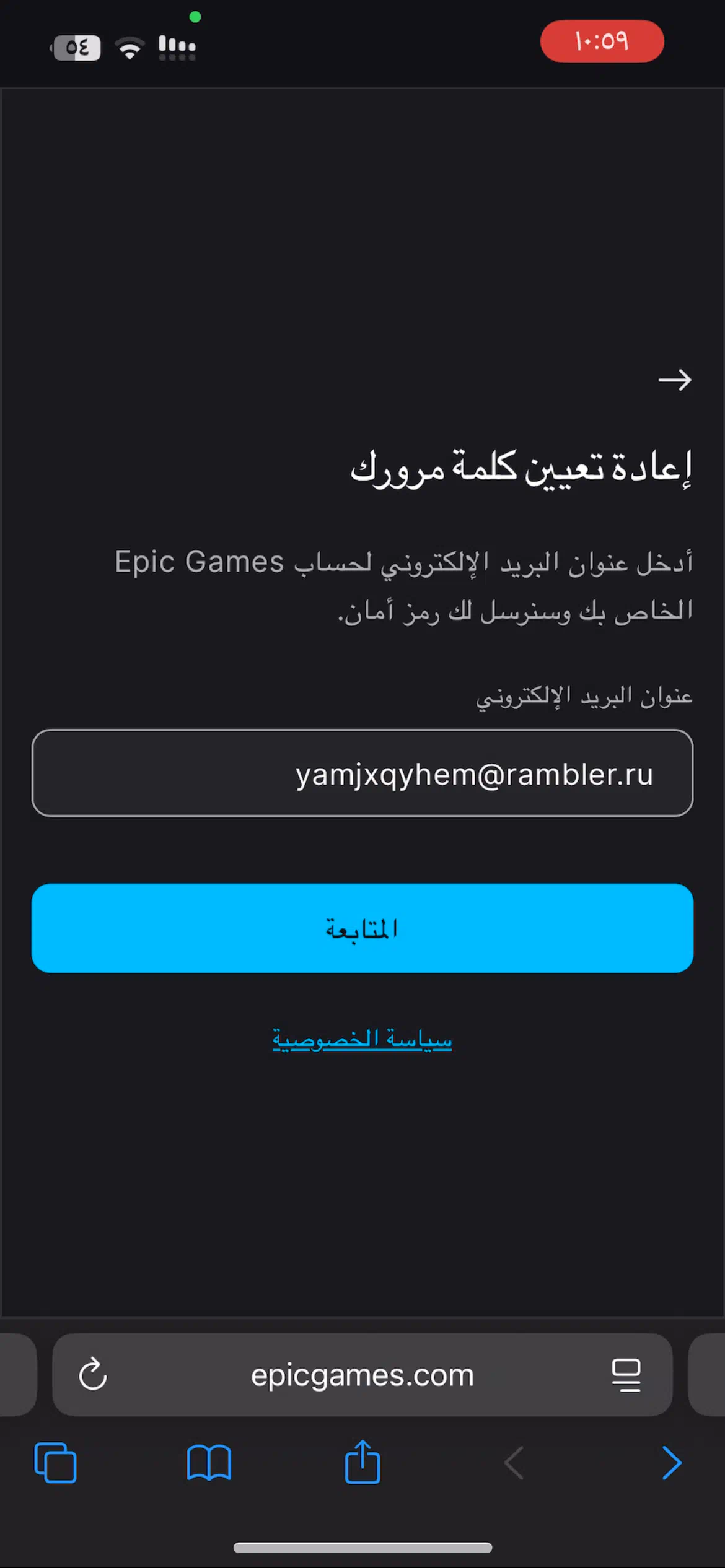Screen dimensions: 725x1568
Task: Go forward to the next page
Action: tap(672, 1463)
